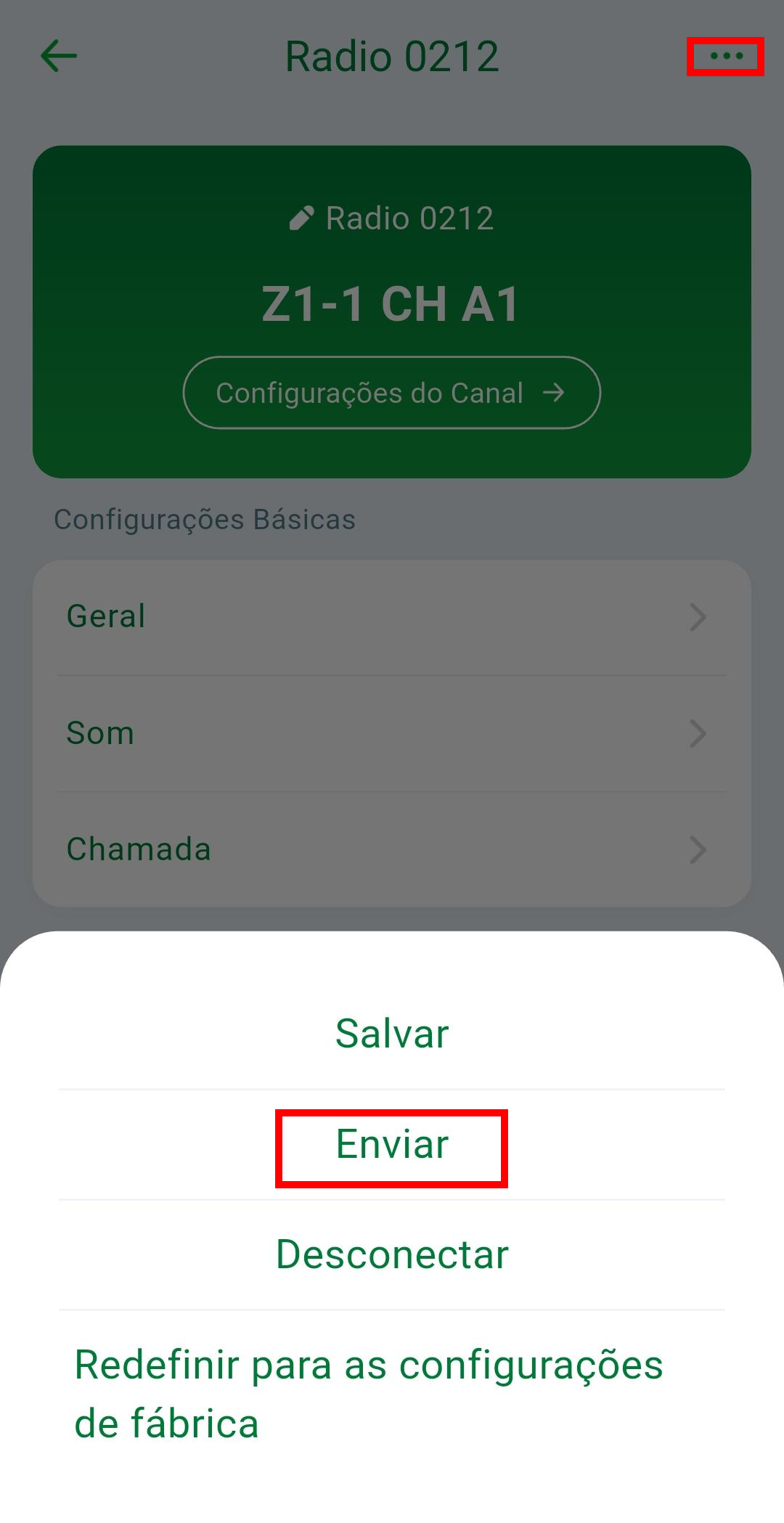Image resolution: width=784 pixels, height=1523 pixels.
Task: Select Salvar in the bottom sheet
Action: (x=392, y=1033)
